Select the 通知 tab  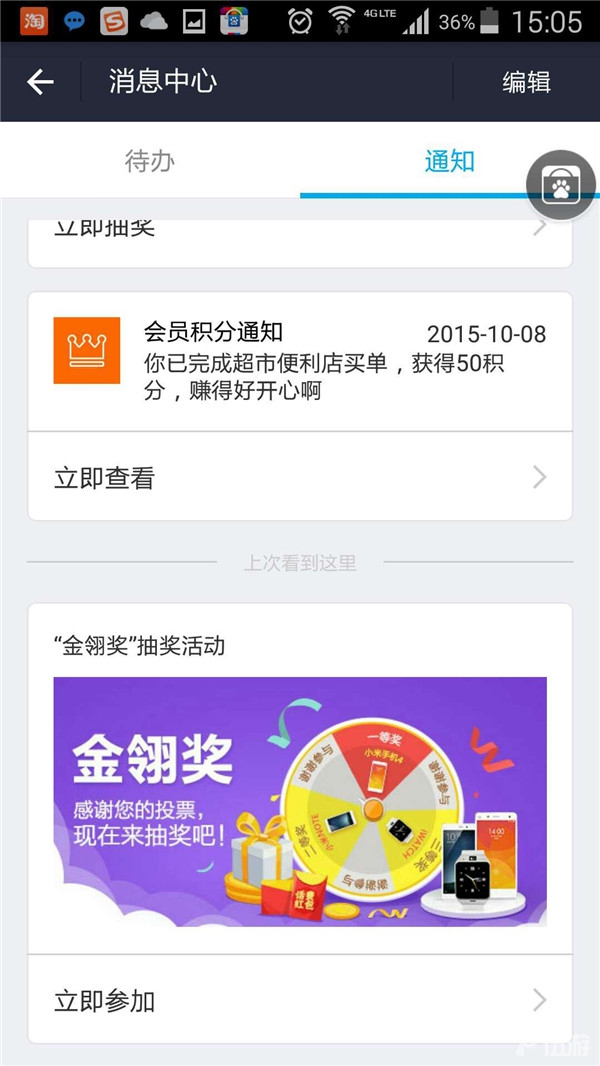[449, 161]
